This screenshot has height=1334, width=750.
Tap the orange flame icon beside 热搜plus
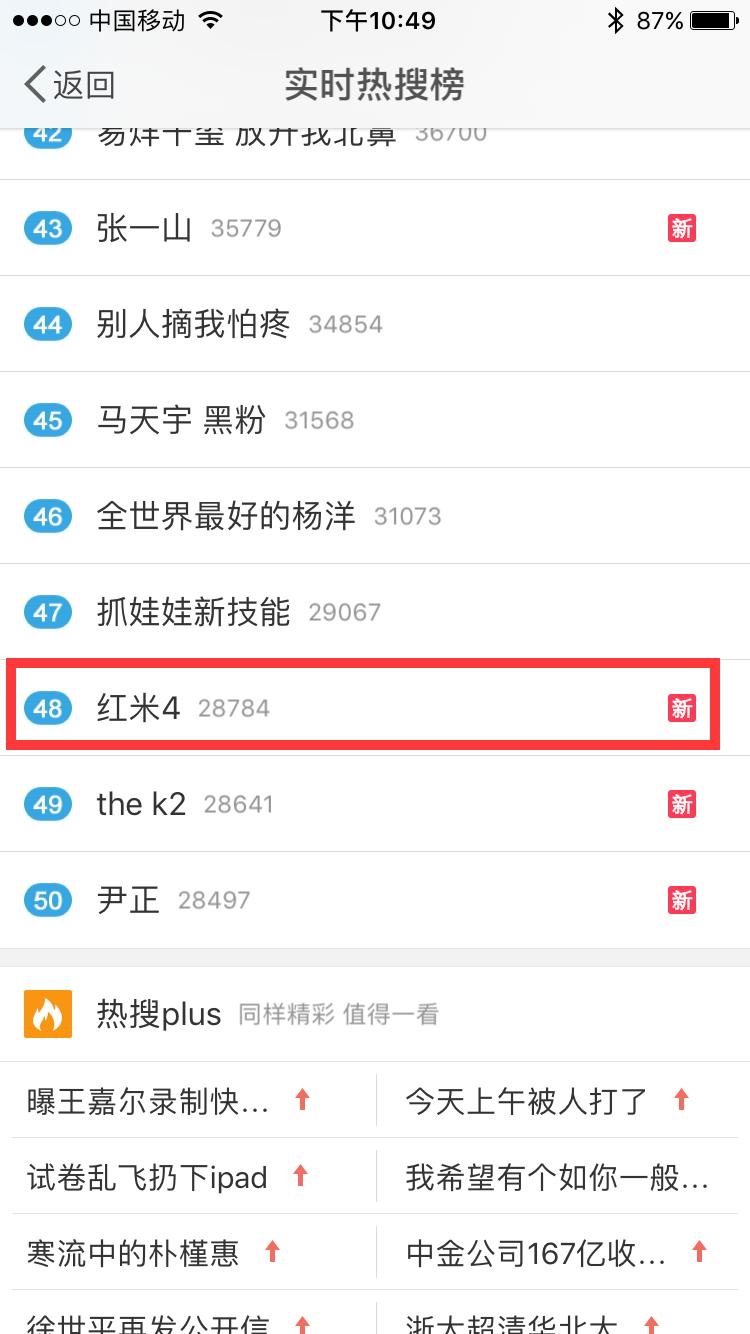pos(47,1013)
